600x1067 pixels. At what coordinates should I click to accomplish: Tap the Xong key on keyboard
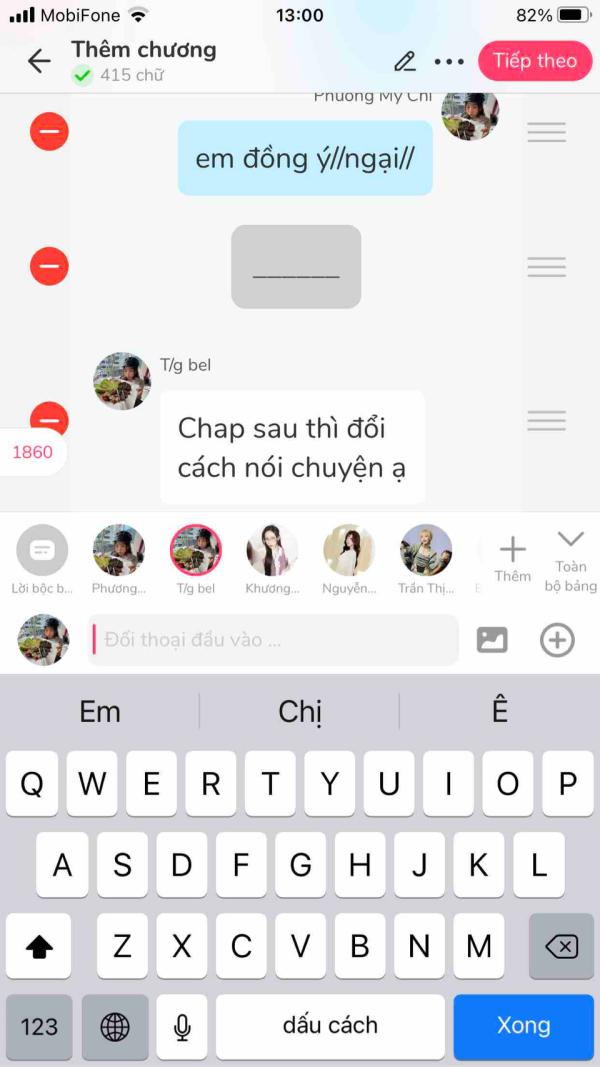pos(523,1026)
